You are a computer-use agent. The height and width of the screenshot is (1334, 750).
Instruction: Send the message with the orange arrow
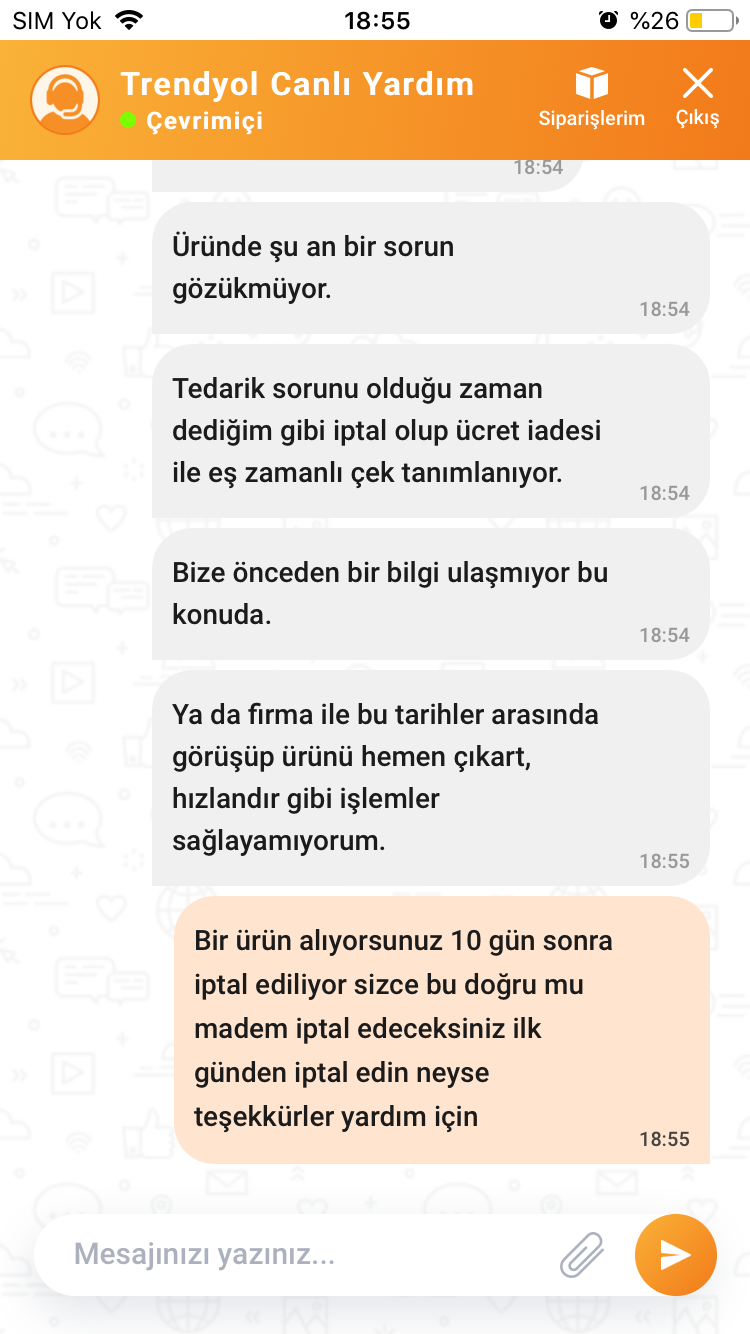(676, 1255)
